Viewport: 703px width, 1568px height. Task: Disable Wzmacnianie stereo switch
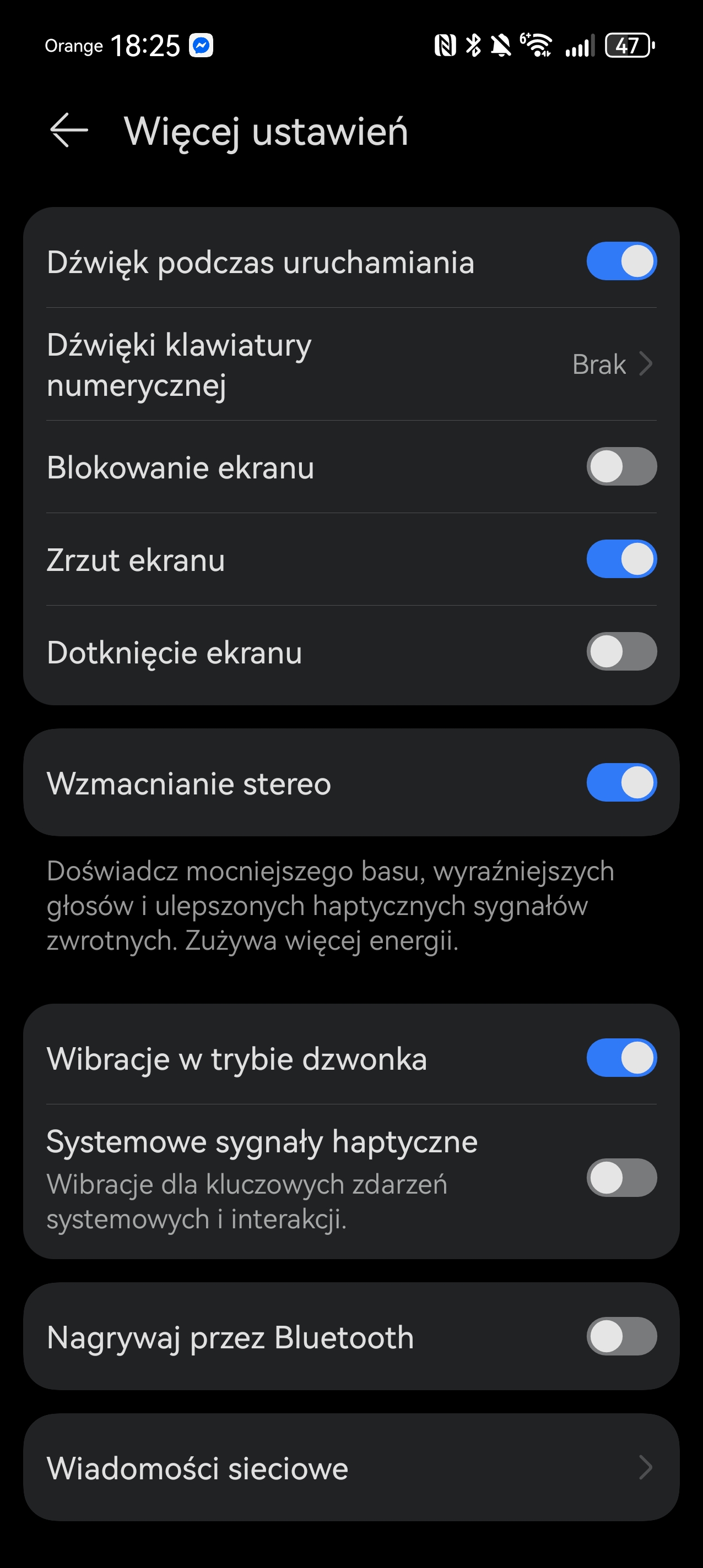click(621, 783)
